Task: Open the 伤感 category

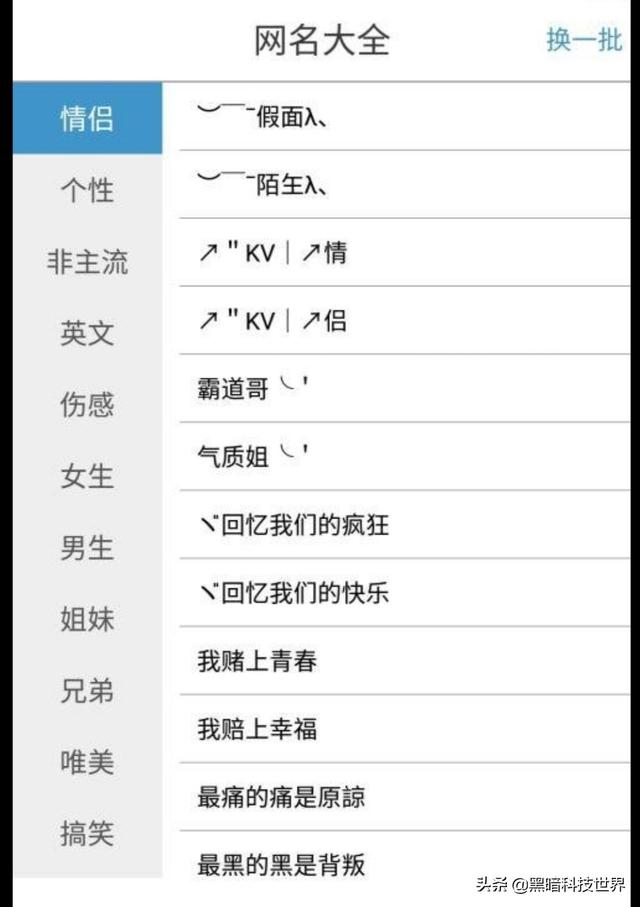Action: point(87,405)
